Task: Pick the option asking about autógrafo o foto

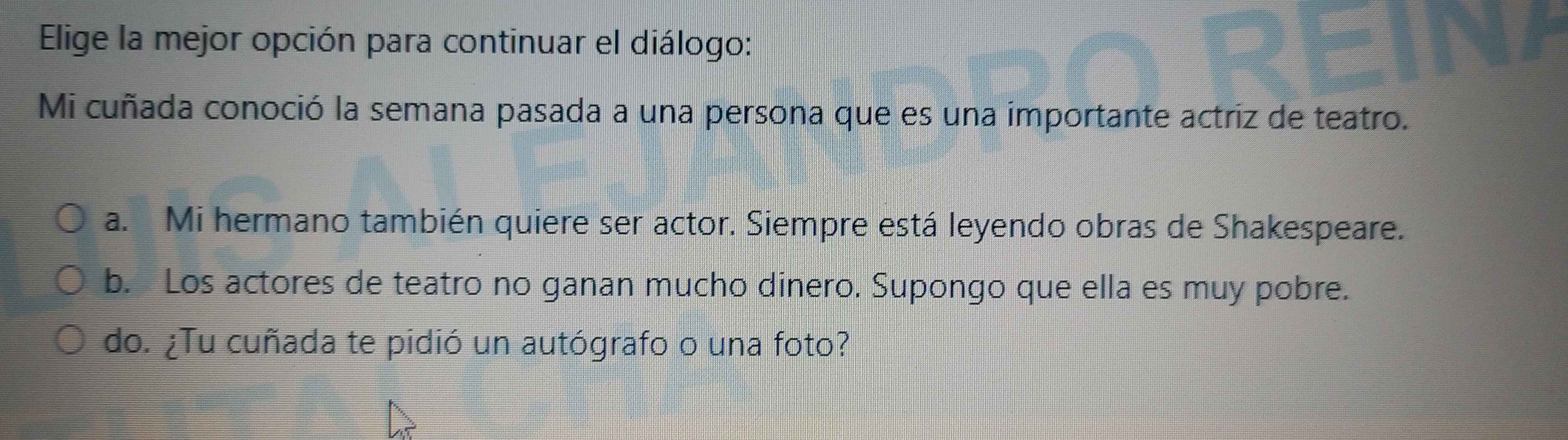Action: 73,344
